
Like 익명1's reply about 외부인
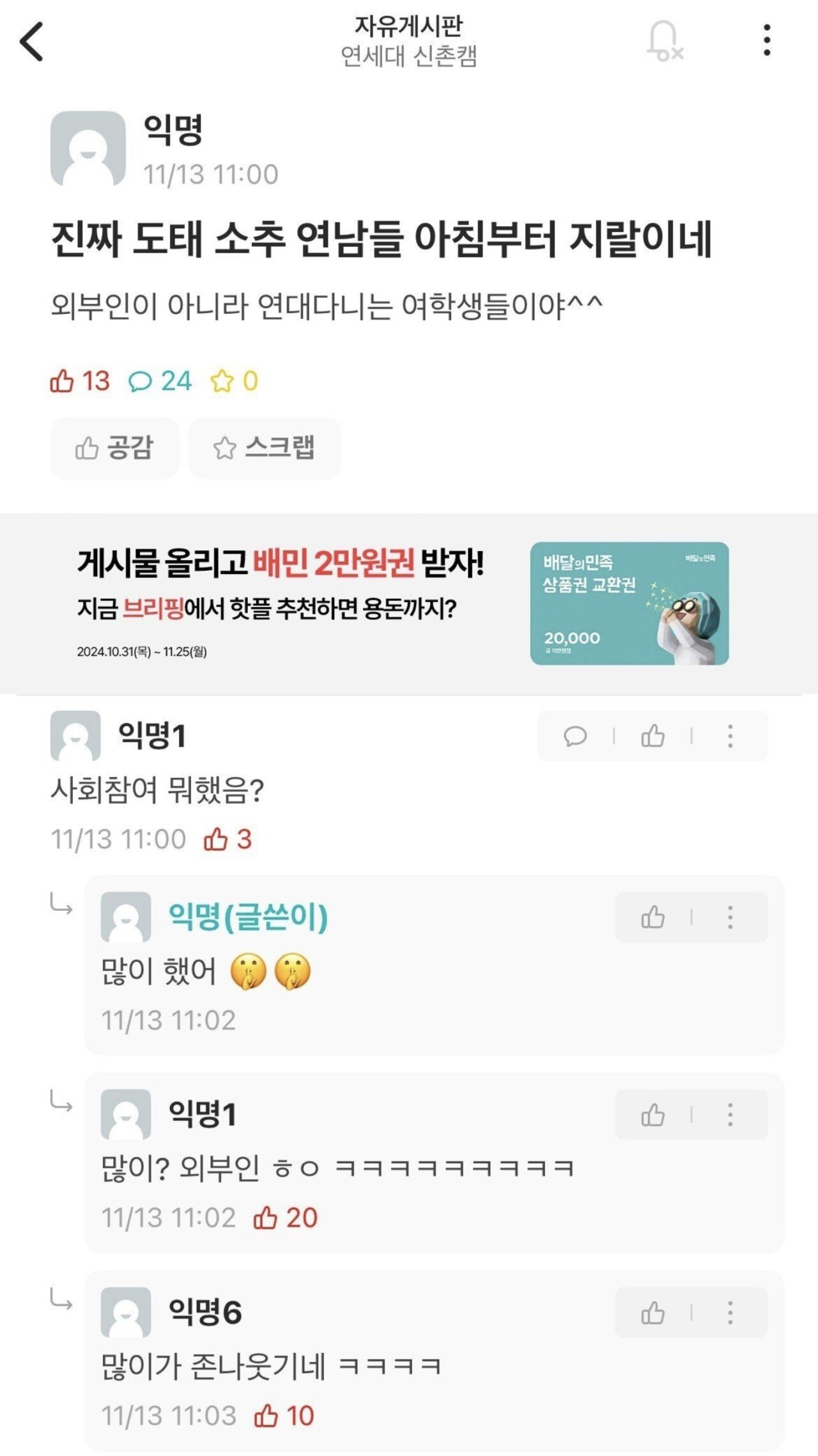652,1115
